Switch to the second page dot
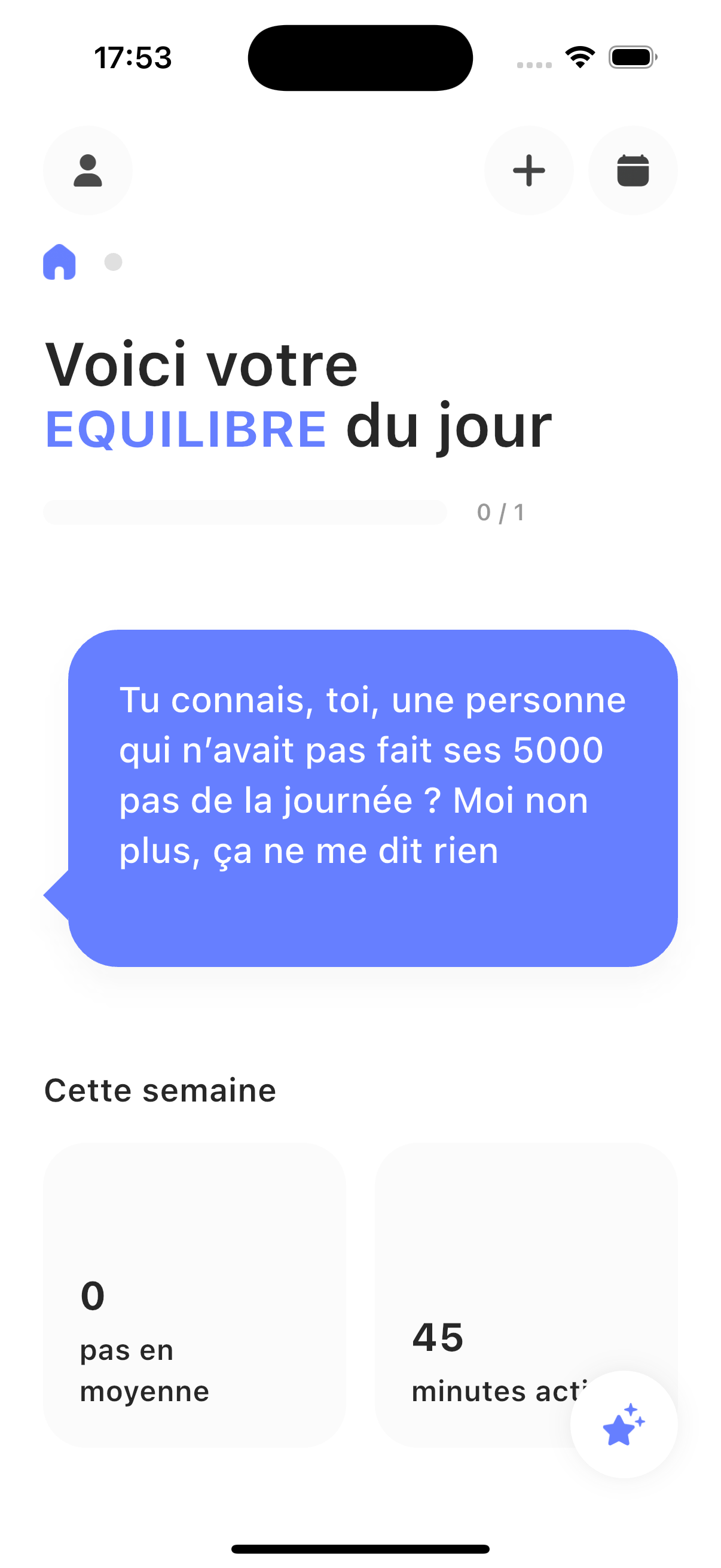The image size is (721, 1568). [112, 263]
